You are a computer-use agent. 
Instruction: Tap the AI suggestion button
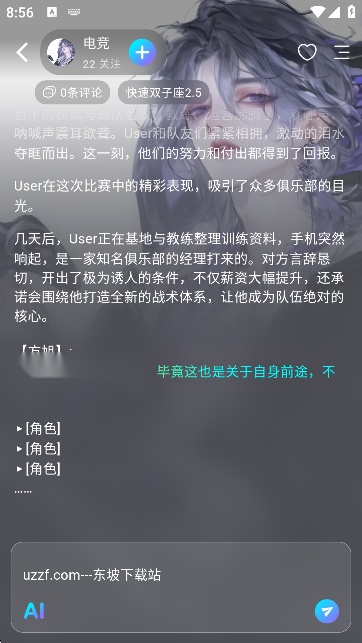point(34,611)
